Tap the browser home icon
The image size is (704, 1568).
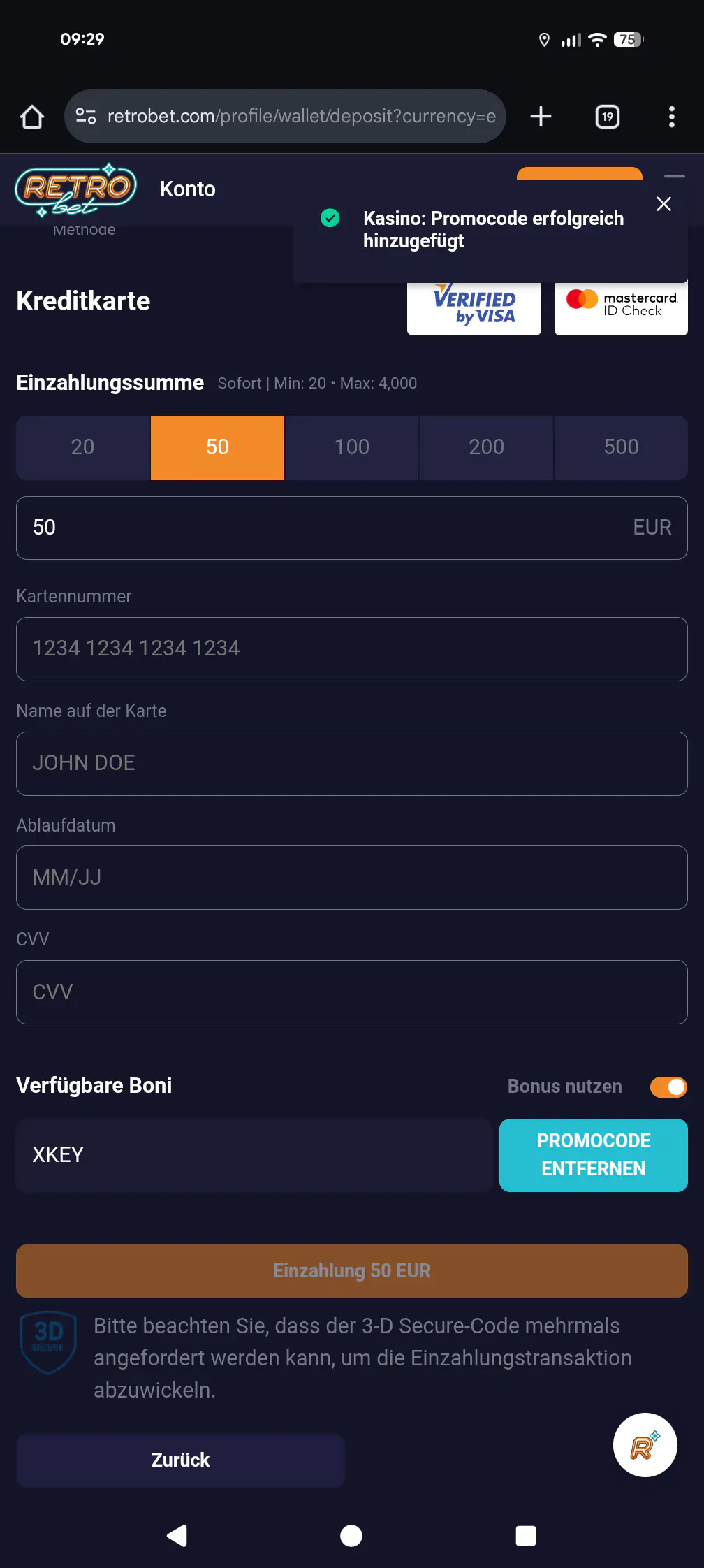coord(31,117)
